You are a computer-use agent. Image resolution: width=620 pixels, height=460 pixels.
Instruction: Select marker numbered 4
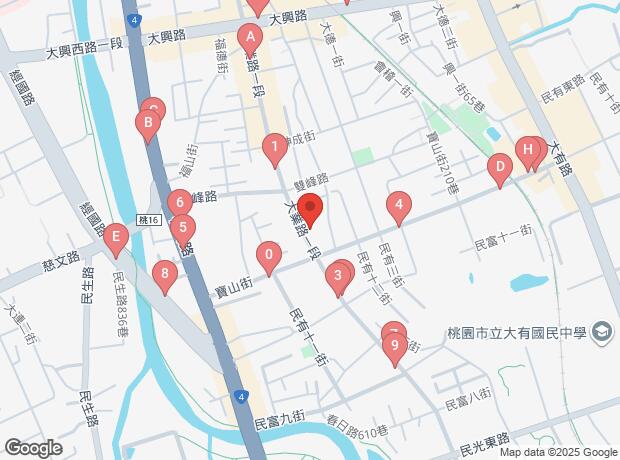[x=398, y=207]
